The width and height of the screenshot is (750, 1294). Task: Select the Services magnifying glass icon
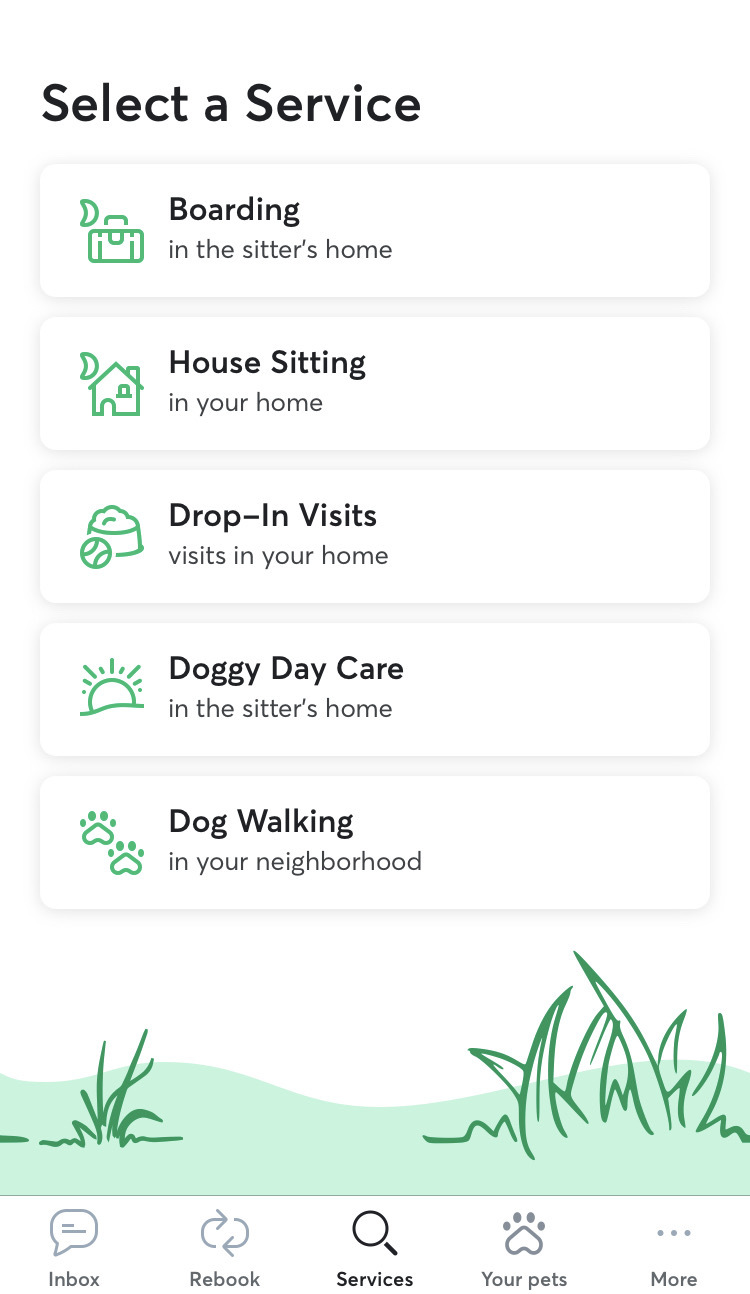click(374, 1231)
